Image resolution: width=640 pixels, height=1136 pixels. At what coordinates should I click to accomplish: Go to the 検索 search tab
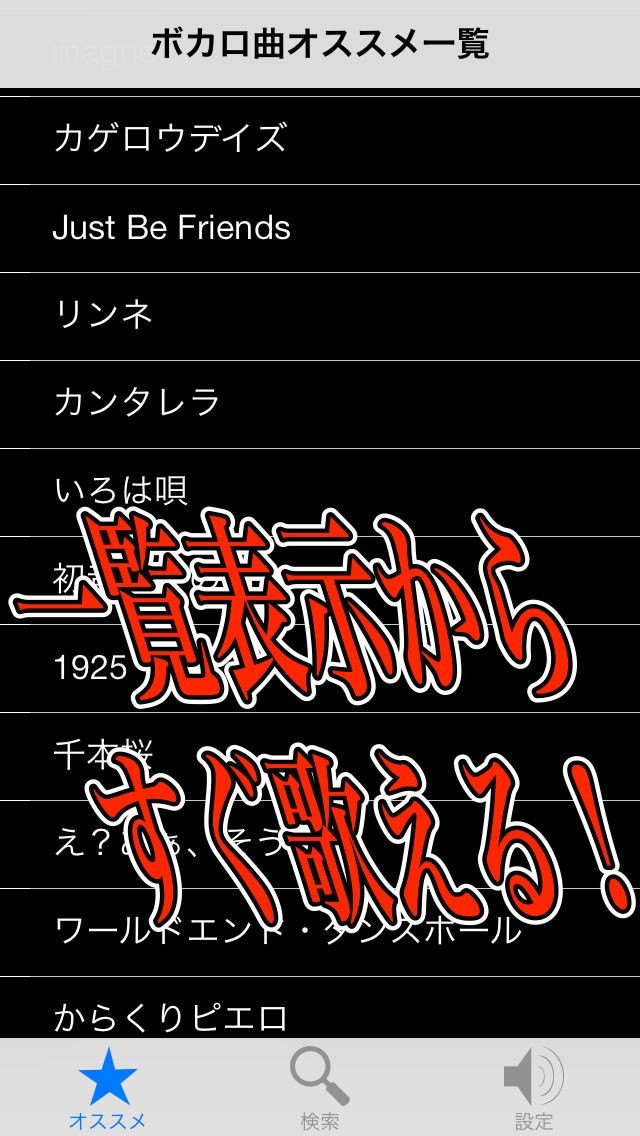pos(320,1088)
